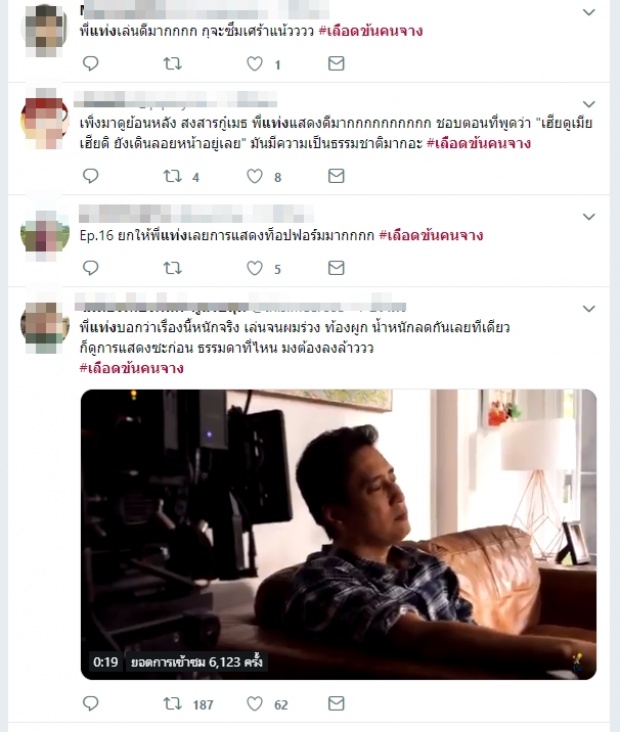Open the dropdown chevron on the video tweet
This screenshot has width=620, height=732.
tap(589, 308)
